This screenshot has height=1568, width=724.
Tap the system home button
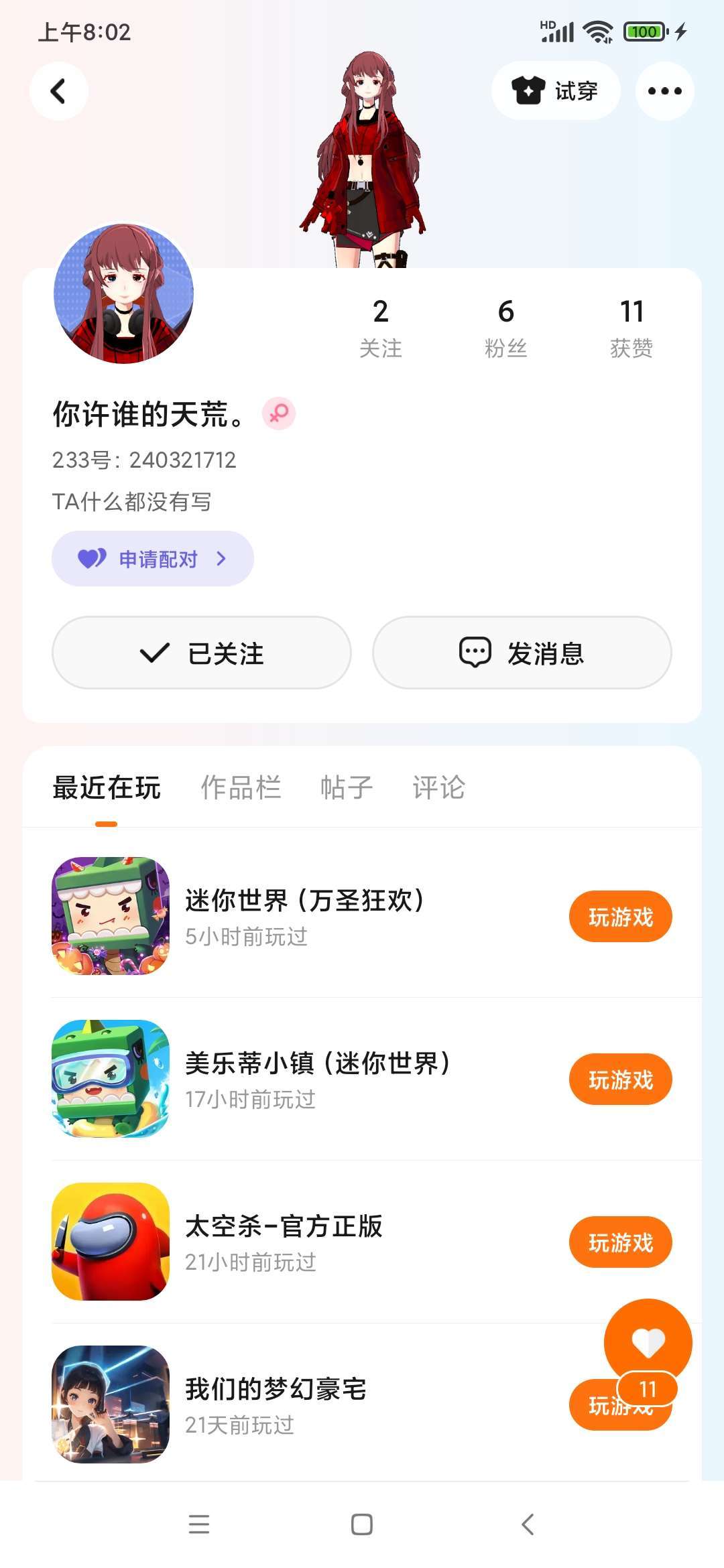pos(362,1524)
